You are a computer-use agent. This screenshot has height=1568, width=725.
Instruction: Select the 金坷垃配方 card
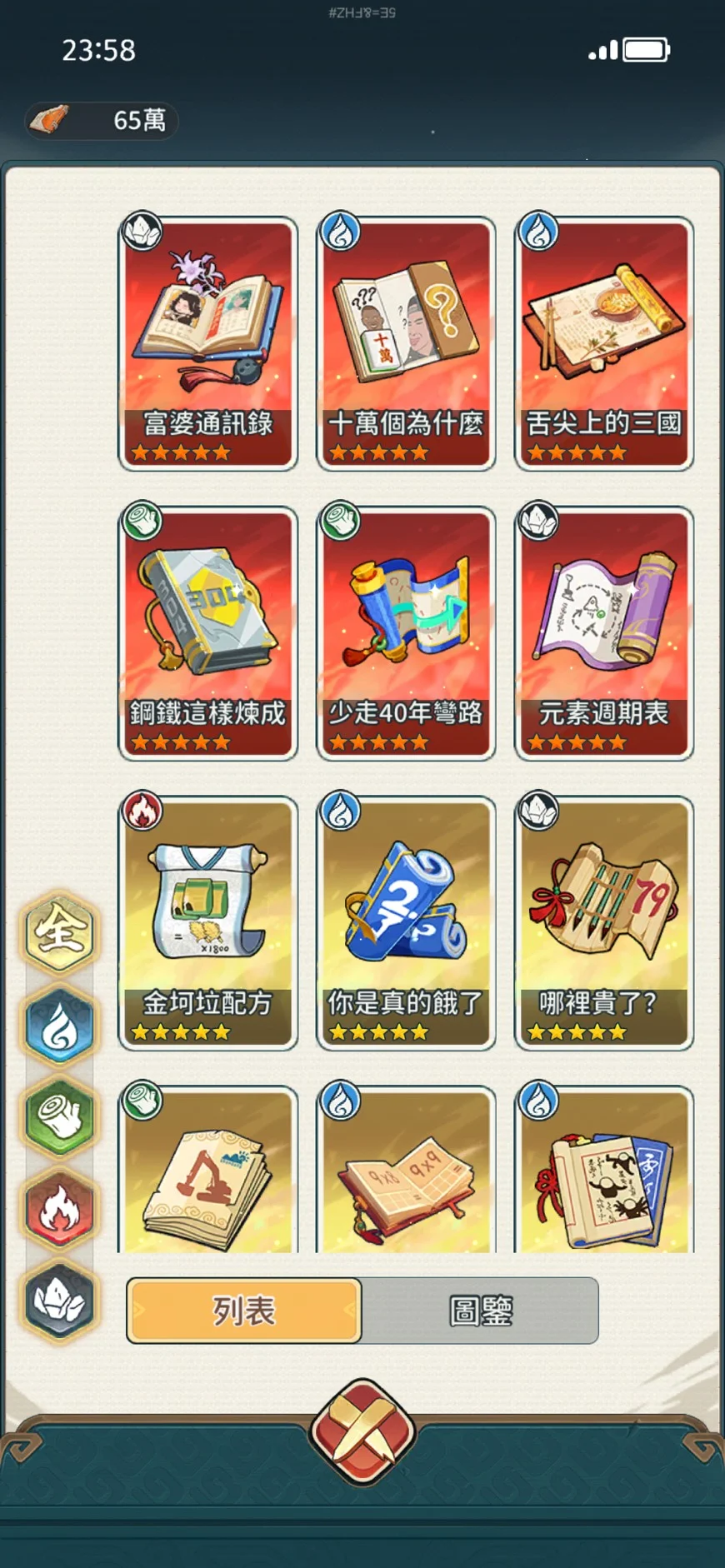pyautogui.click(x=207, y=923)
